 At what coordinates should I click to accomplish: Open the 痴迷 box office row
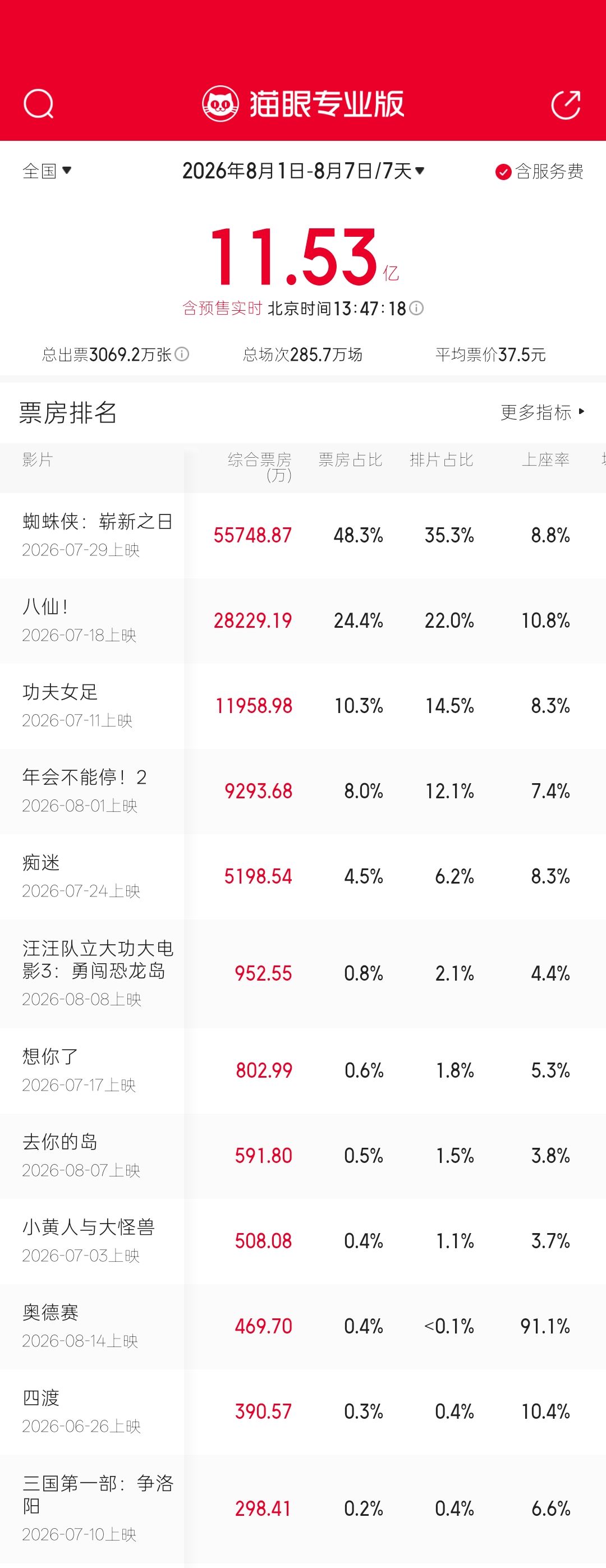[x=302, y=876]
